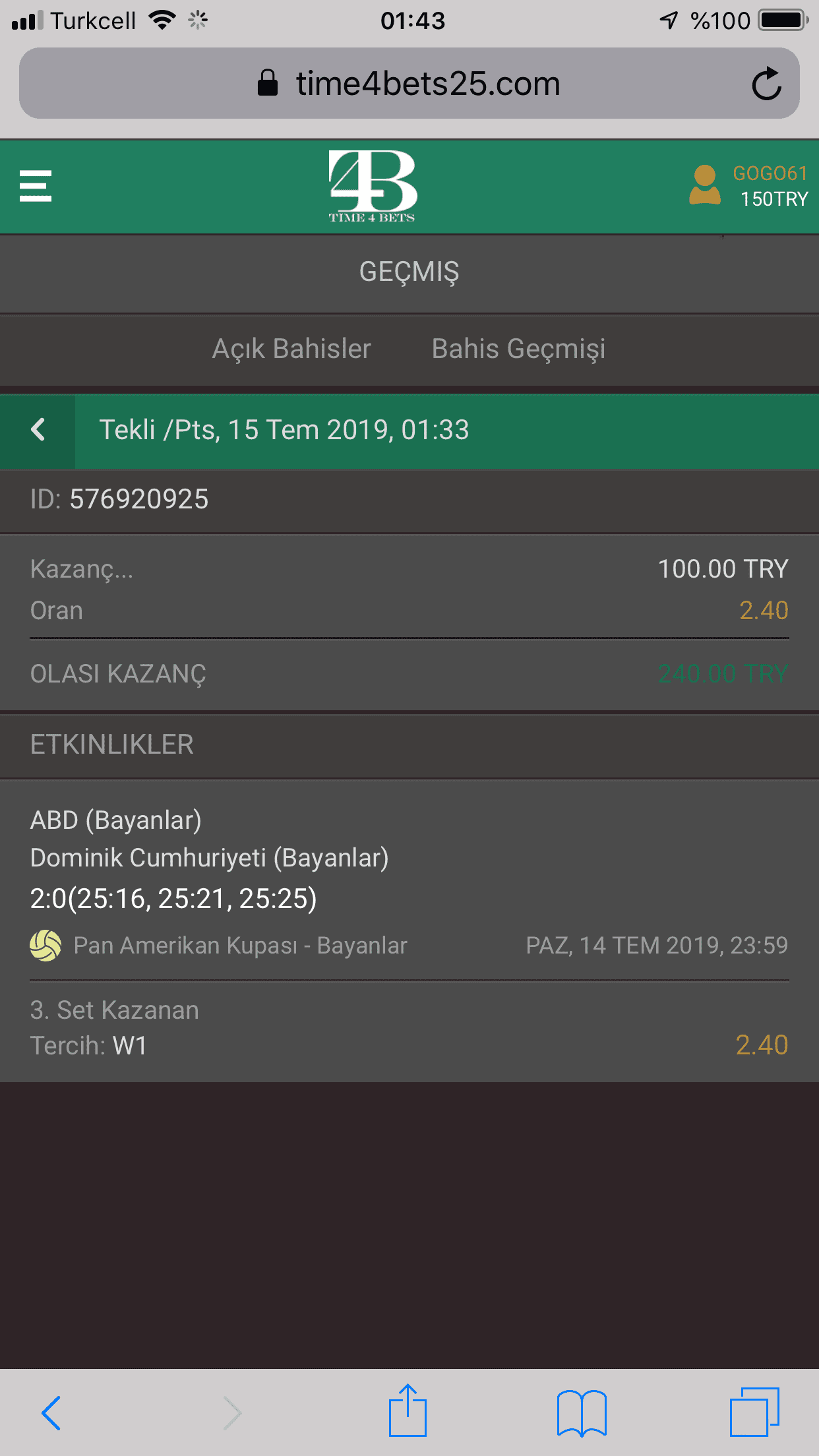Tap the time4bets25.com address bar

point(409,84)
